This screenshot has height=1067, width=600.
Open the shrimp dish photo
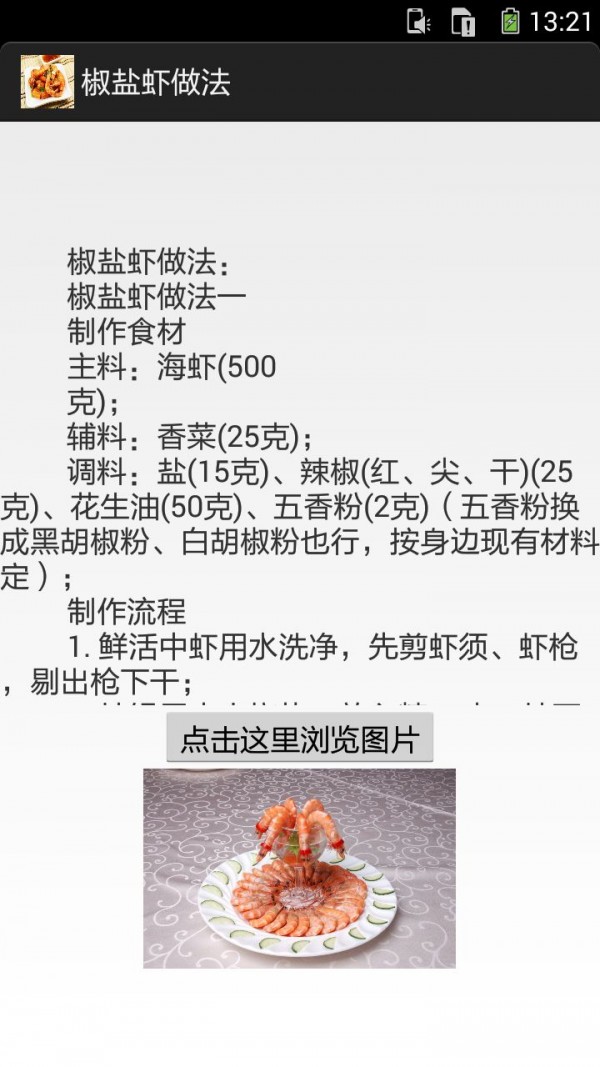tap(299, 867)
